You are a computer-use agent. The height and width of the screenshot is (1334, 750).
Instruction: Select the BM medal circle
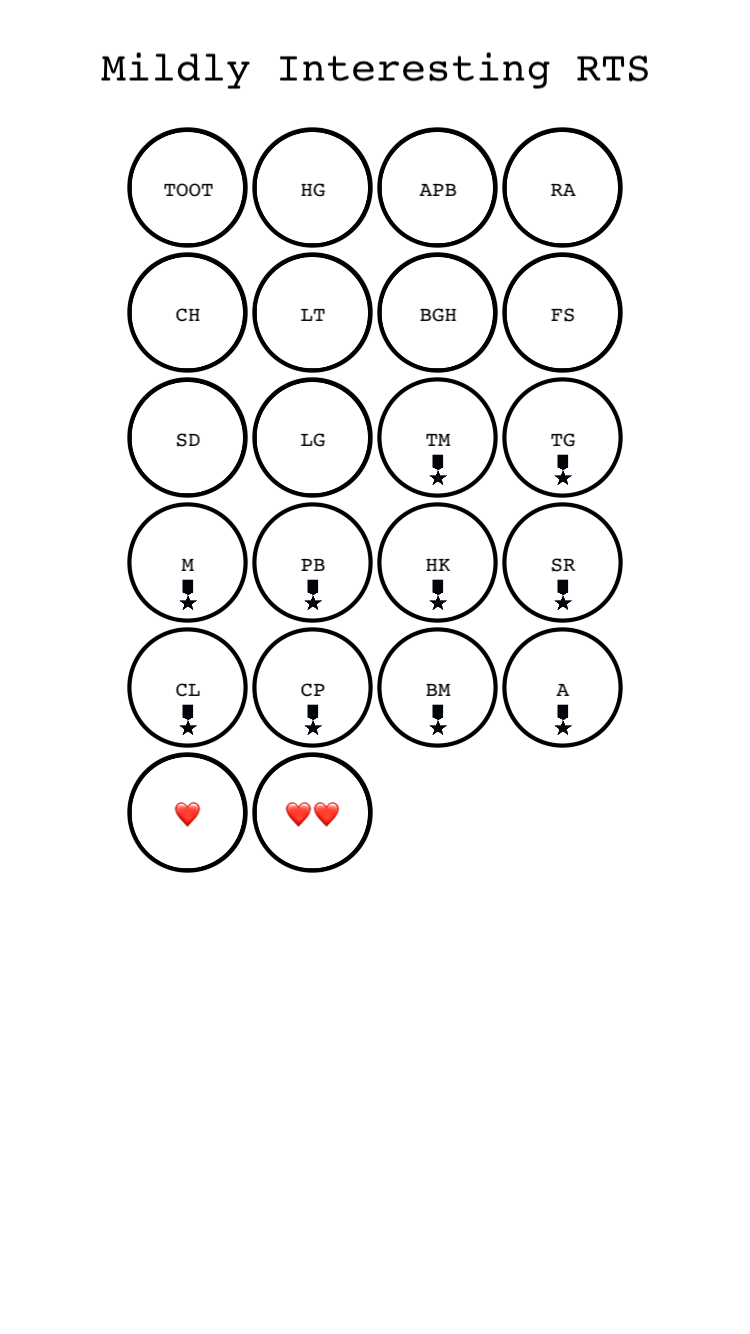[x=438, y=688]
